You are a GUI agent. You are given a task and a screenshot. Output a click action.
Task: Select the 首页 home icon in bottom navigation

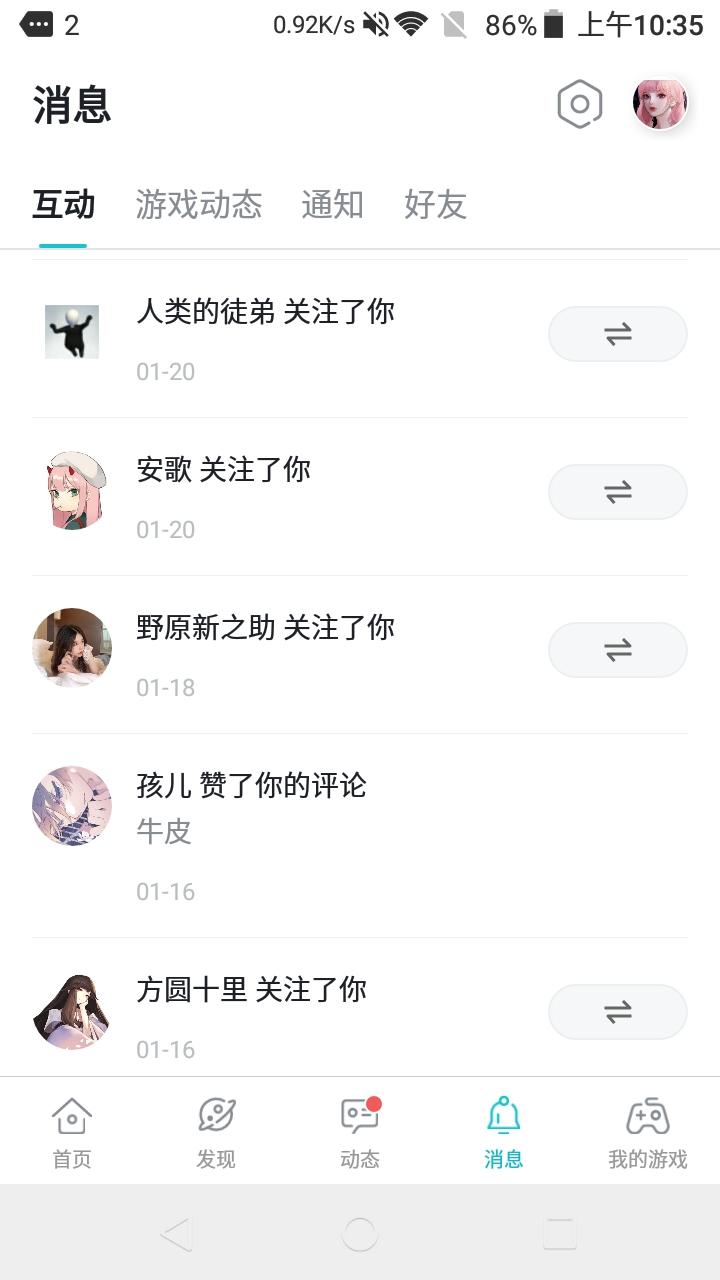[x=72, y=1130]
